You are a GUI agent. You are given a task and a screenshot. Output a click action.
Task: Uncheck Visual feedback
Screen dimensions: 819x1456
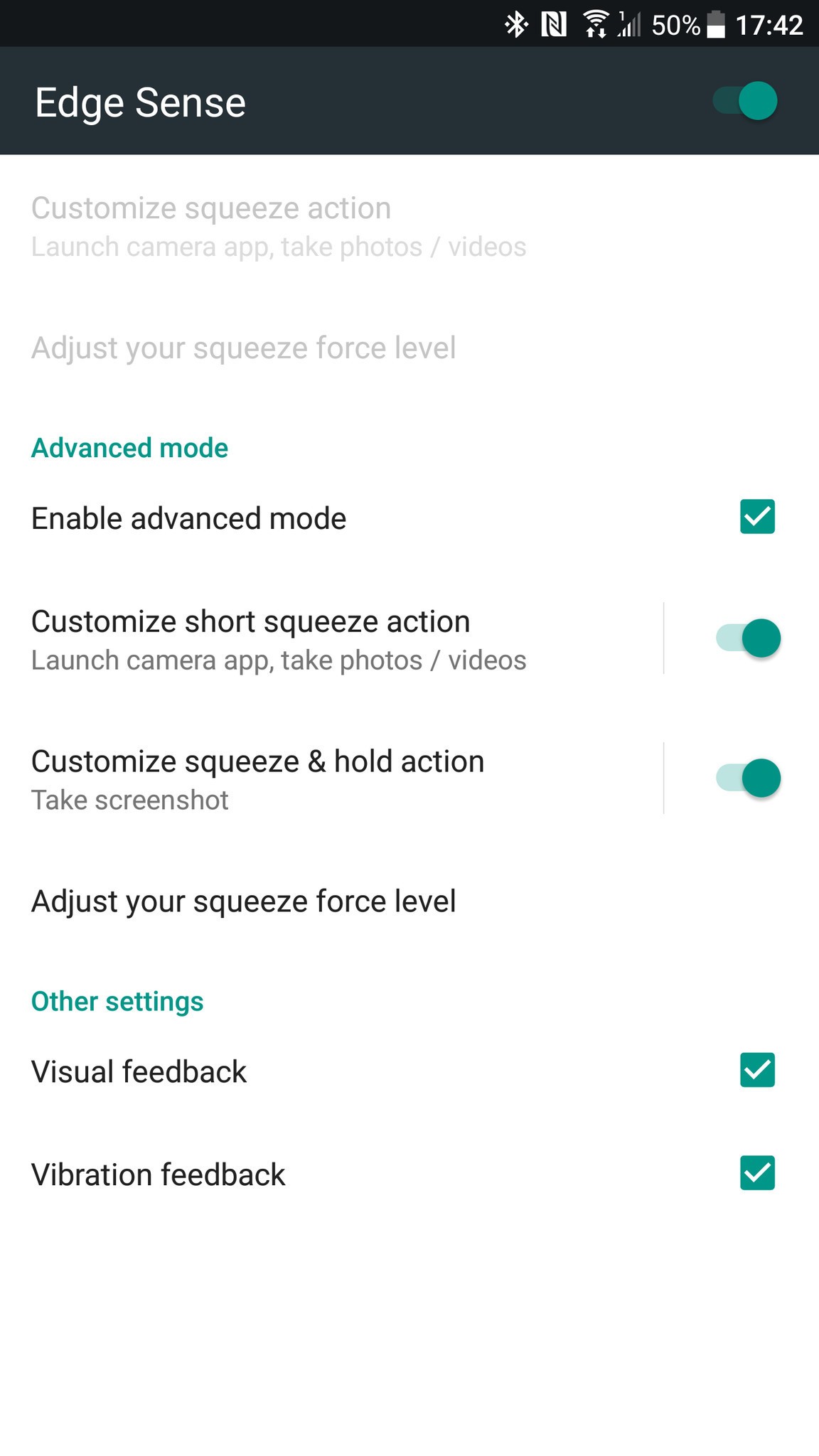click(x=757, y=1070)
